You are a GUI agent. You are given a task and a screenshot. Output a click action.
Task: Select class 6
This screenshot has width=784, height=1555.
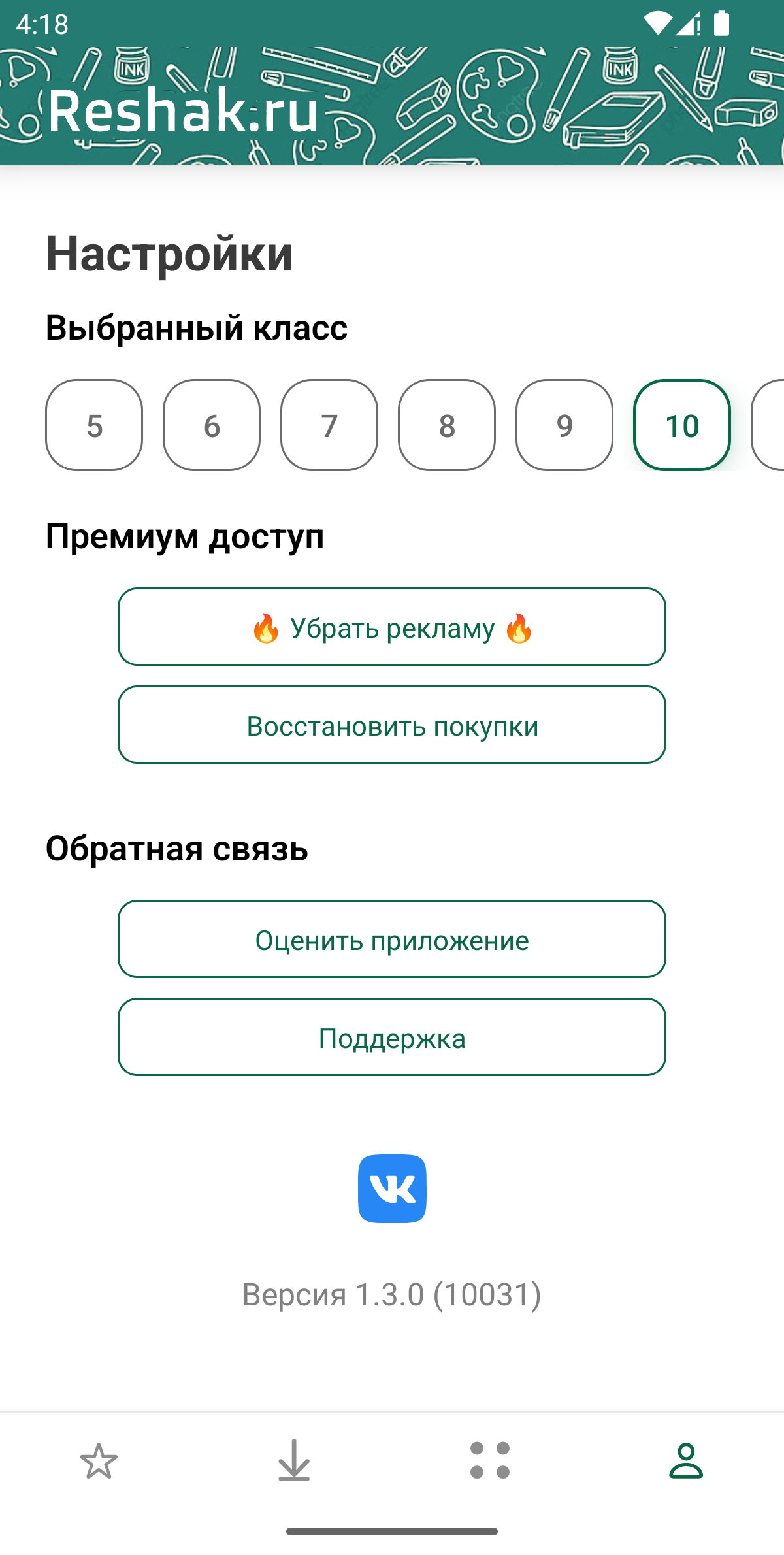point(212,425)
